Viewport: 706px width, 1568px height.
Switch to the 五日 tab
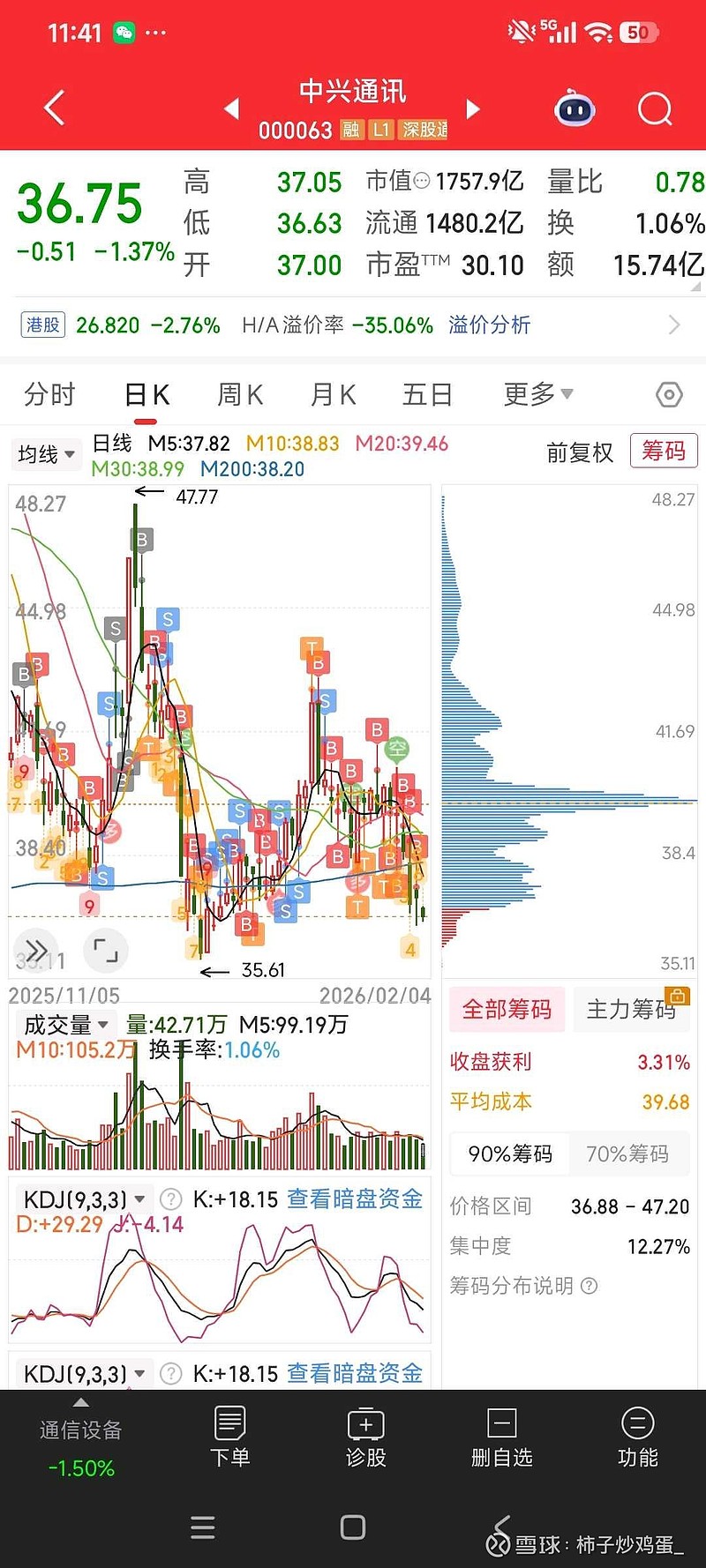click(x=427, y=394)
